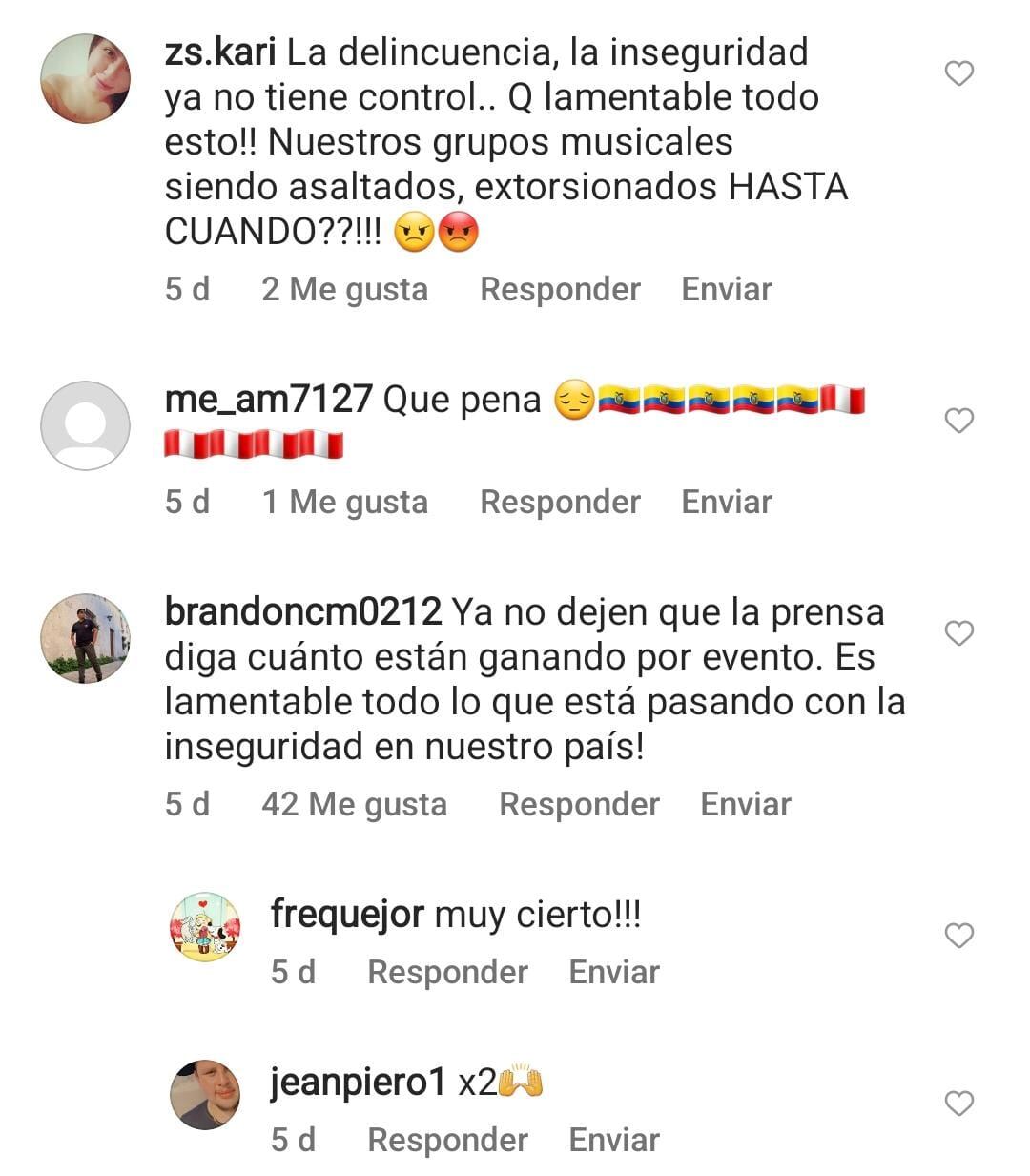
Task: Open frequejor's profile avatar
Action: pos(204,927)
